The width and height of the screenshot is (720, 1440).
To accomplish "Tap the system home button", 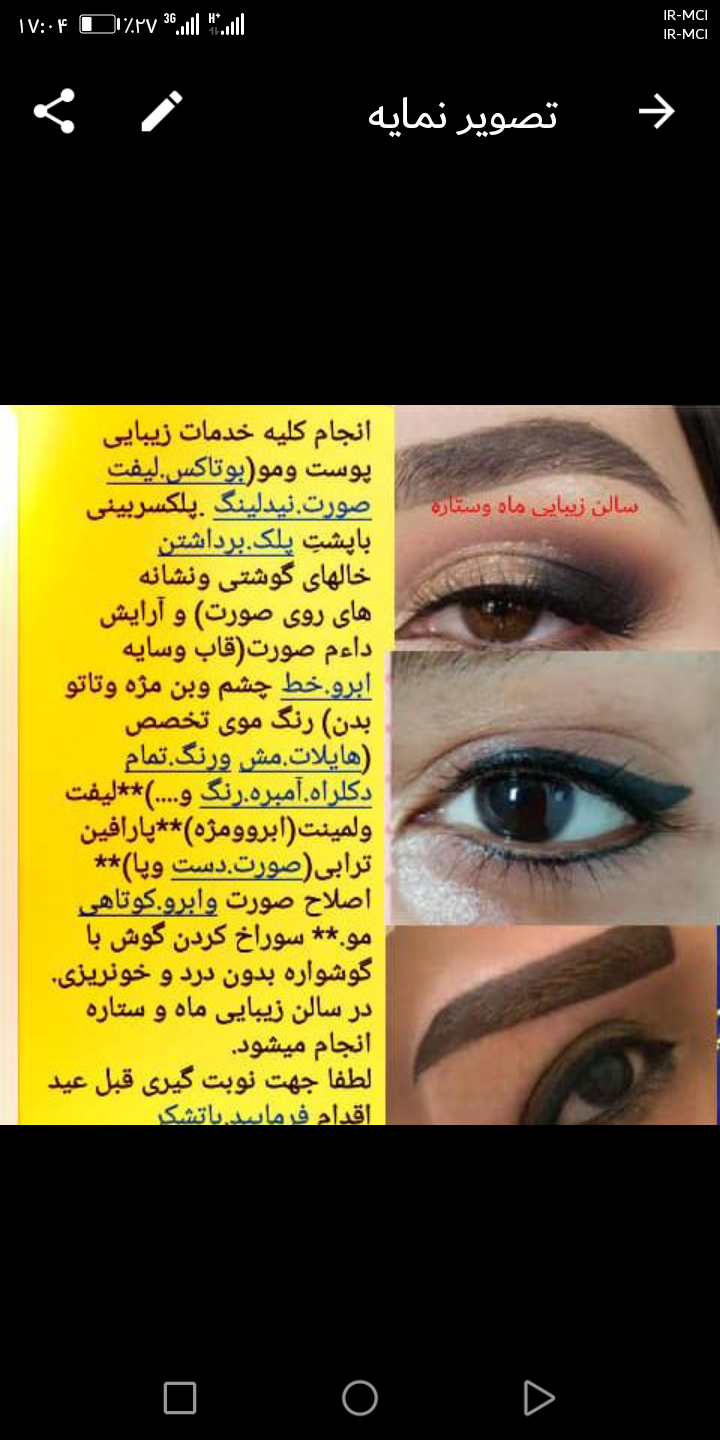I will (360, 1397).
